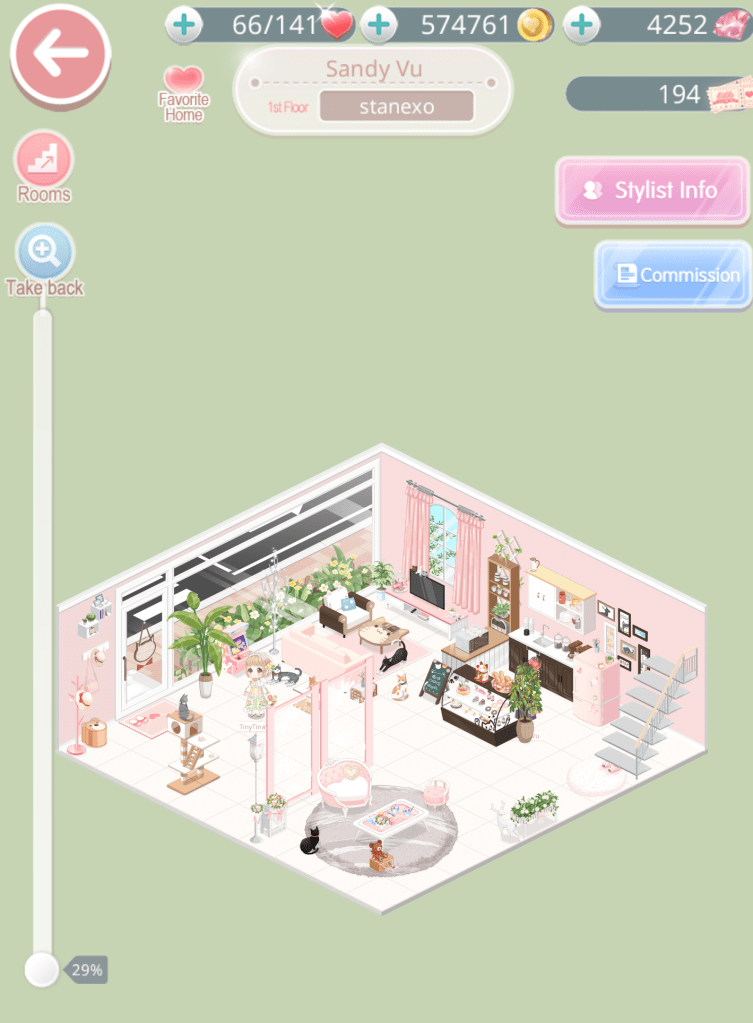
Task: Buy diamonds with the plus button
Action: pos(581,25)
